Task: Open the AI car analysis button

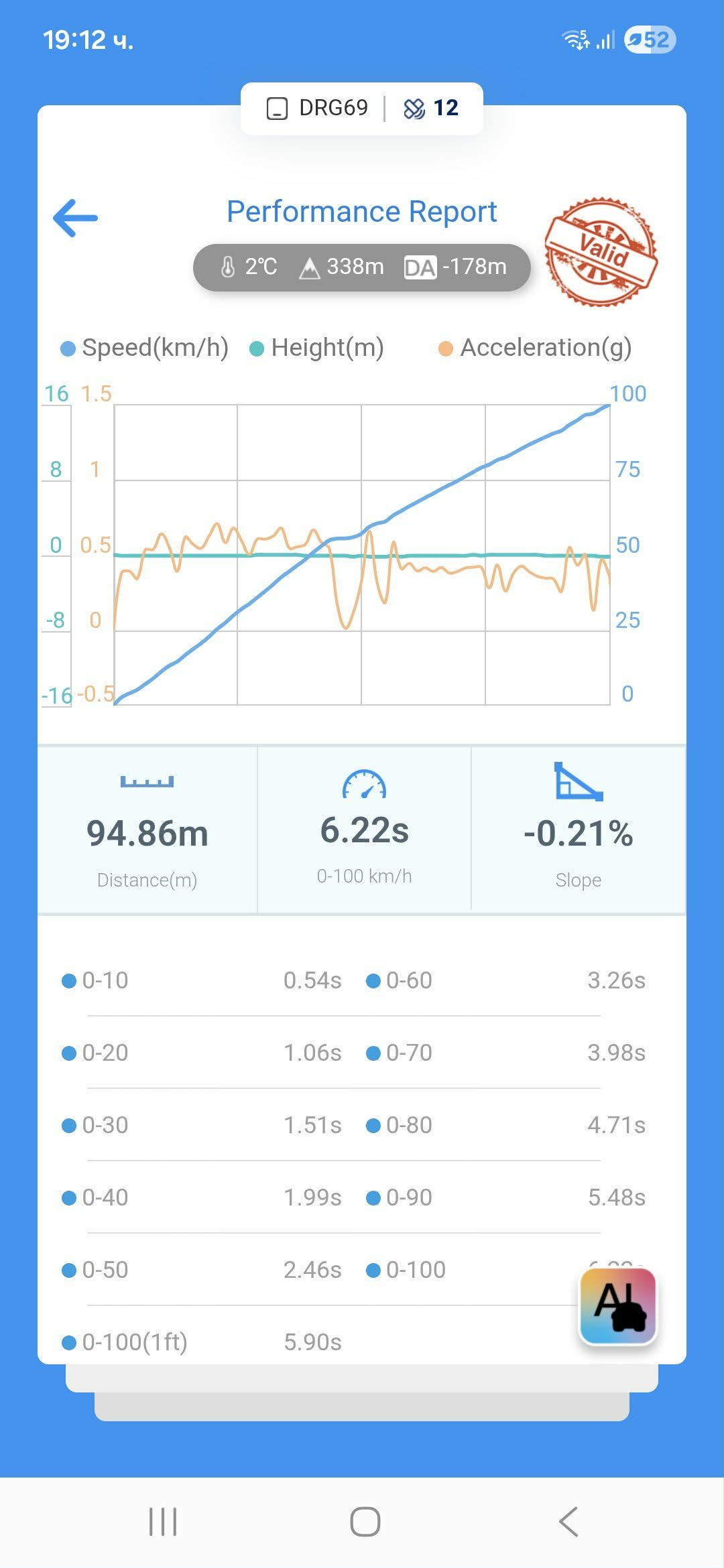Action: (617, 1306)
